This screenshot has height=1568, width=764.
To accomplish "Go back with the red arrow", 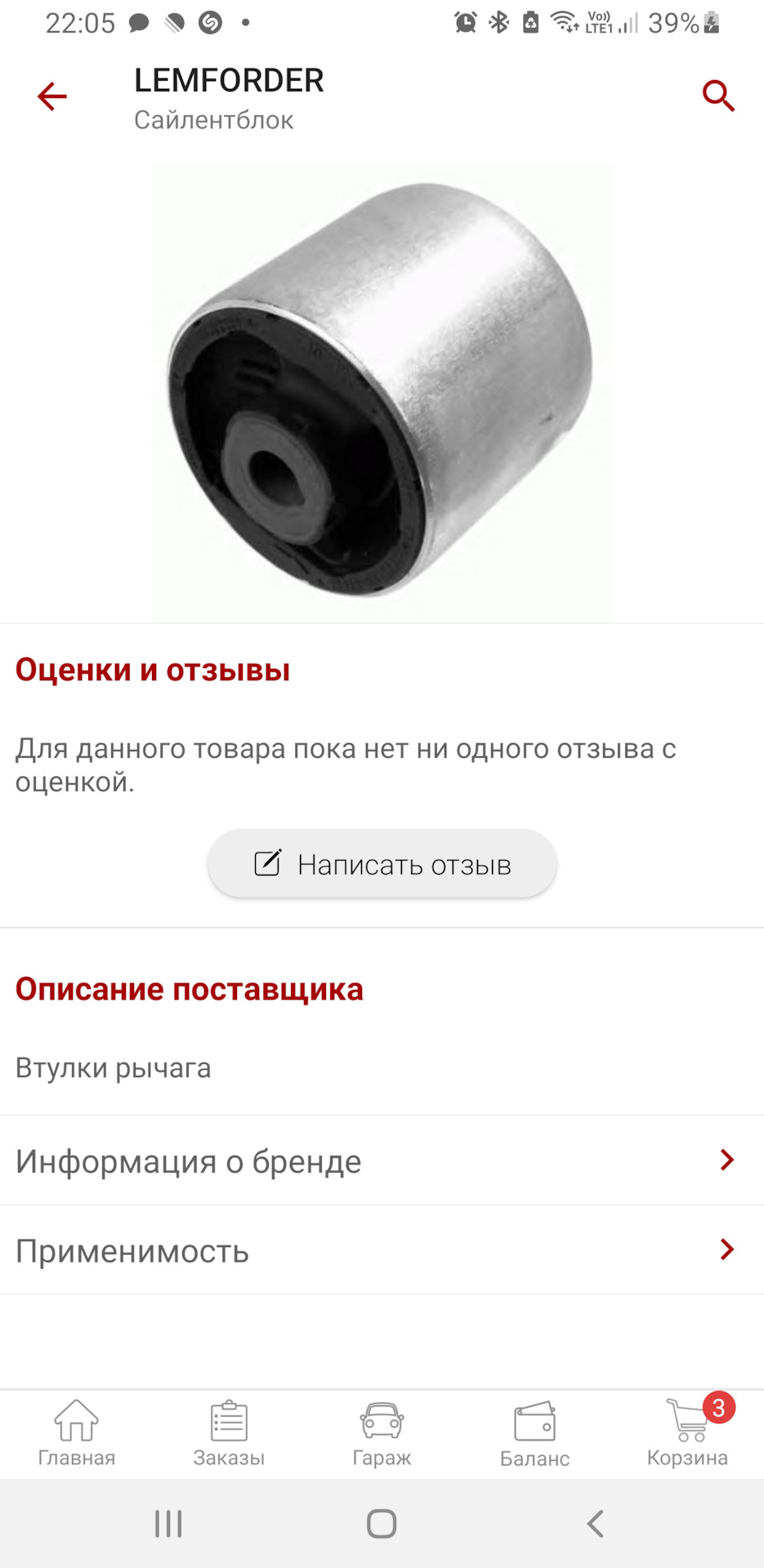I will pyautogui.click(x=52, y=96).
